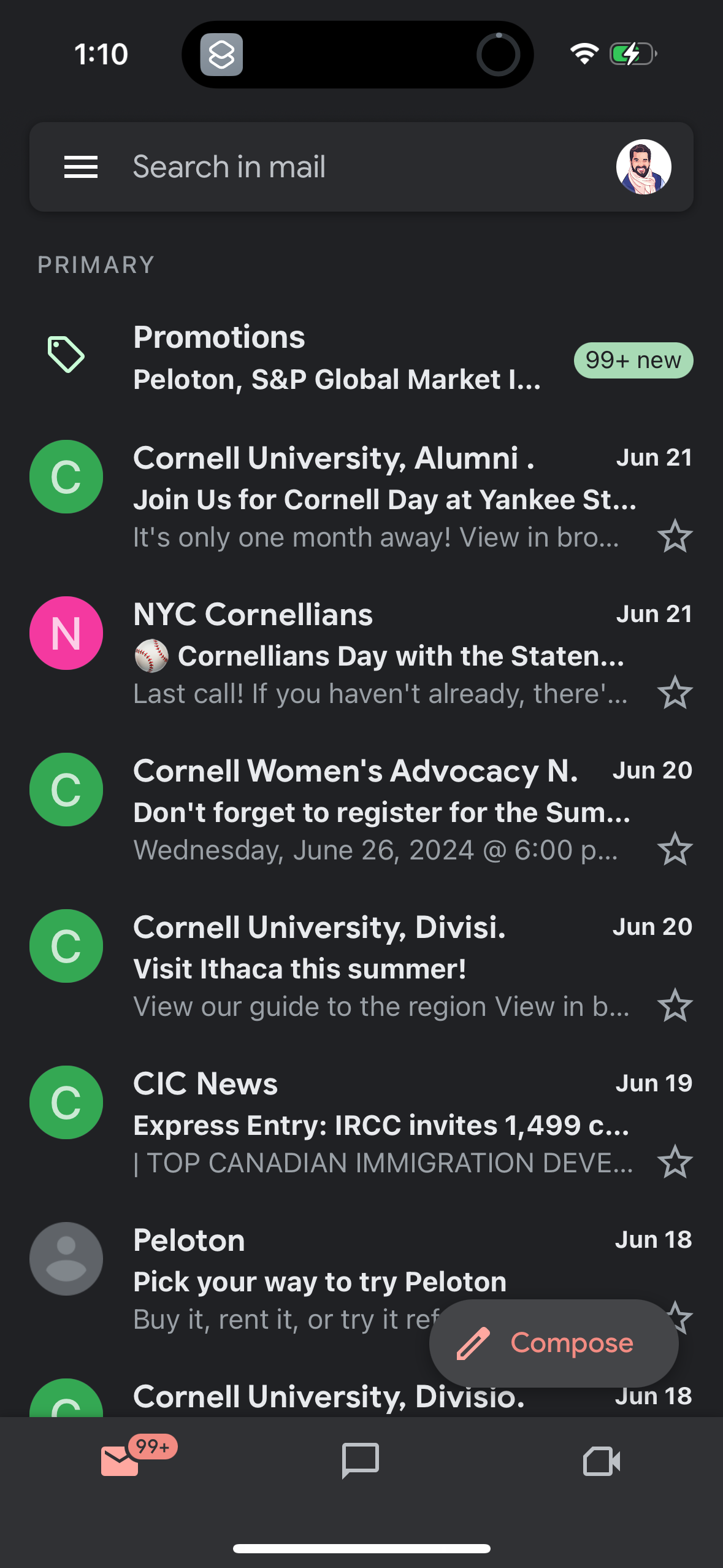This screenshot has height=1568, width=723.
Task: Tap the Compose button
Action: [x=554, y=1342]
